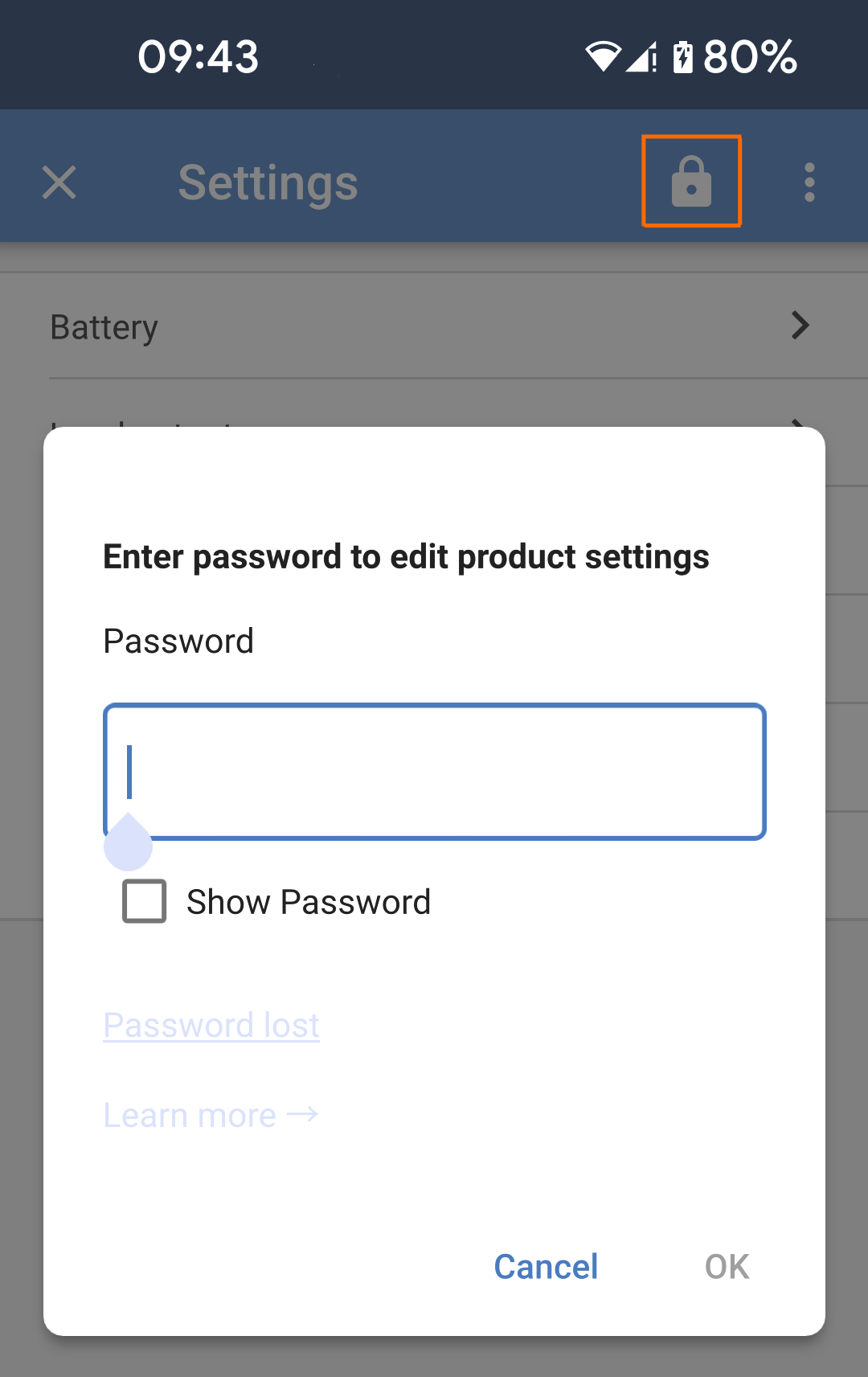Tap the clock showing 09:43
868x1377 pixels.
[197, 55]
